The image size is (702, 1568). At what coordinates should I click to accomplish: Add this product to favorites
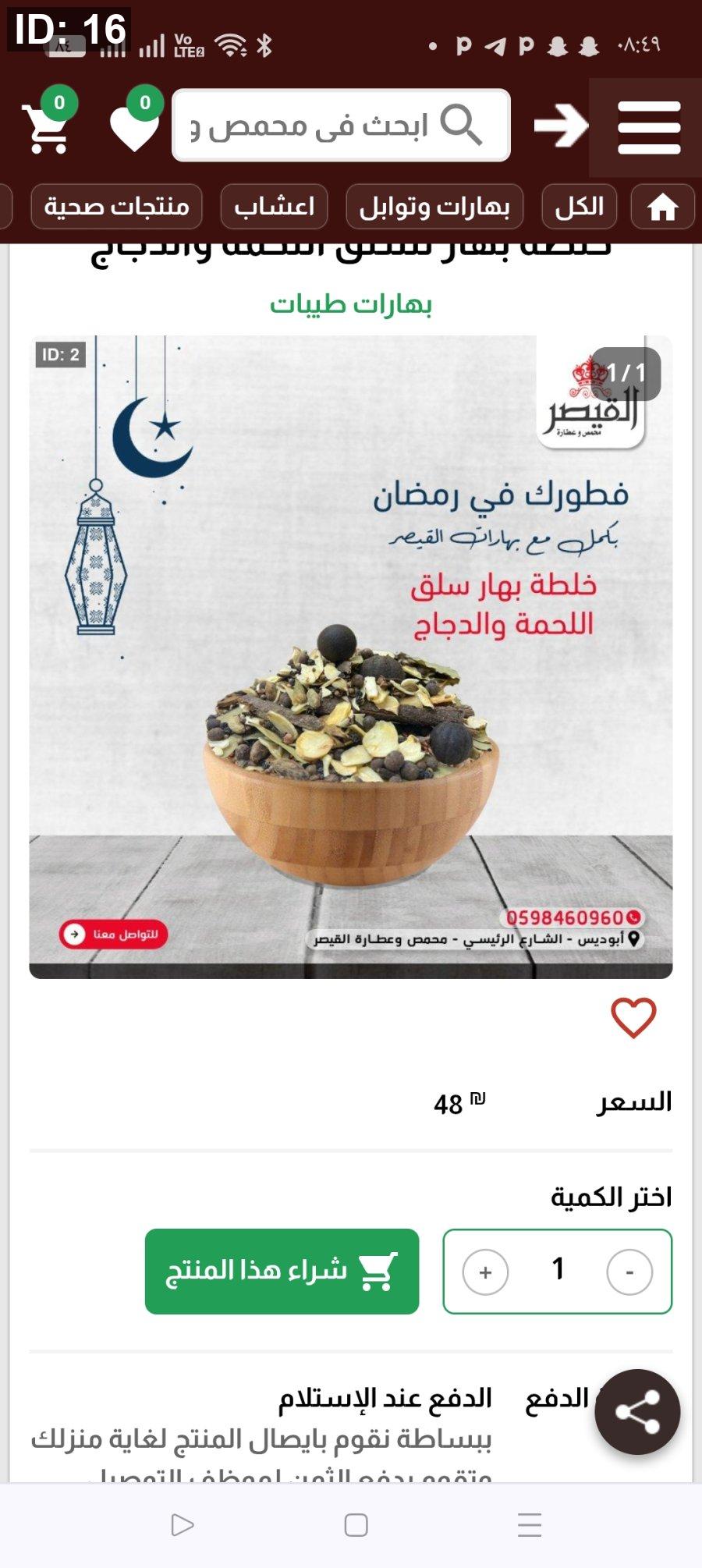point(633,1018)
